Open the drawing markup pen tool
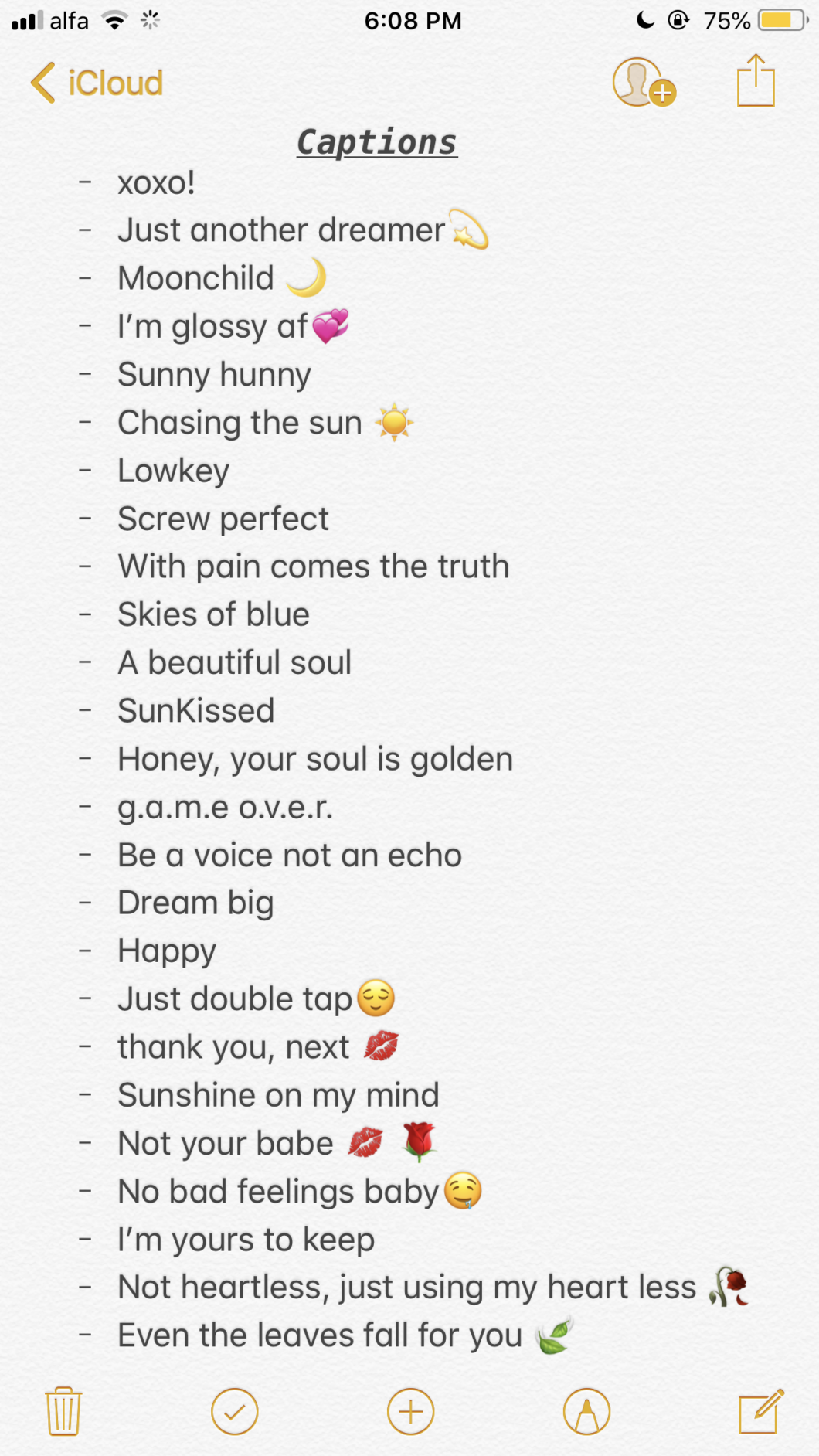Image resolution: width=819 pixels, height=1456 pixels. pyautogui.click(x=586, y=1411)
